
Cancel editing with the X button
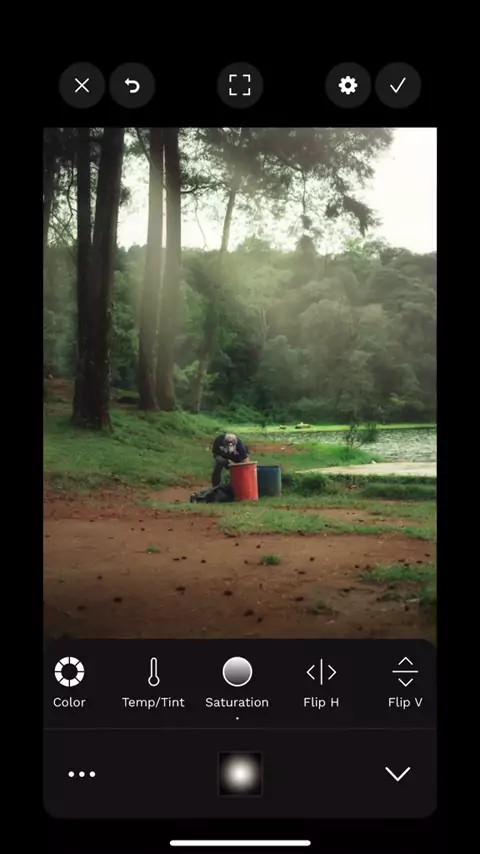click(x=82, y=86)
